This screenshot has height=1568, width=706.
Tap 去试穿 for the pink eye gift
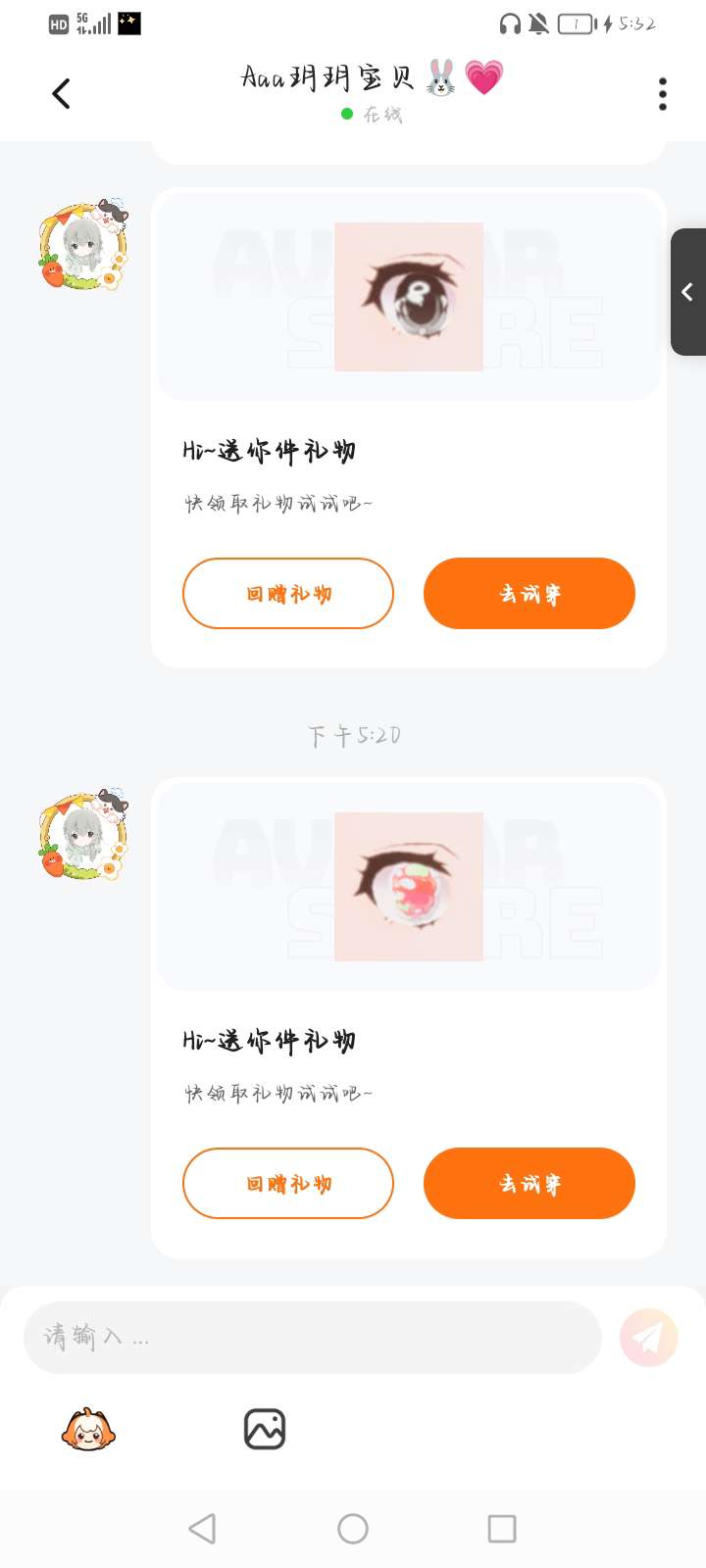tap(529, 1183)
